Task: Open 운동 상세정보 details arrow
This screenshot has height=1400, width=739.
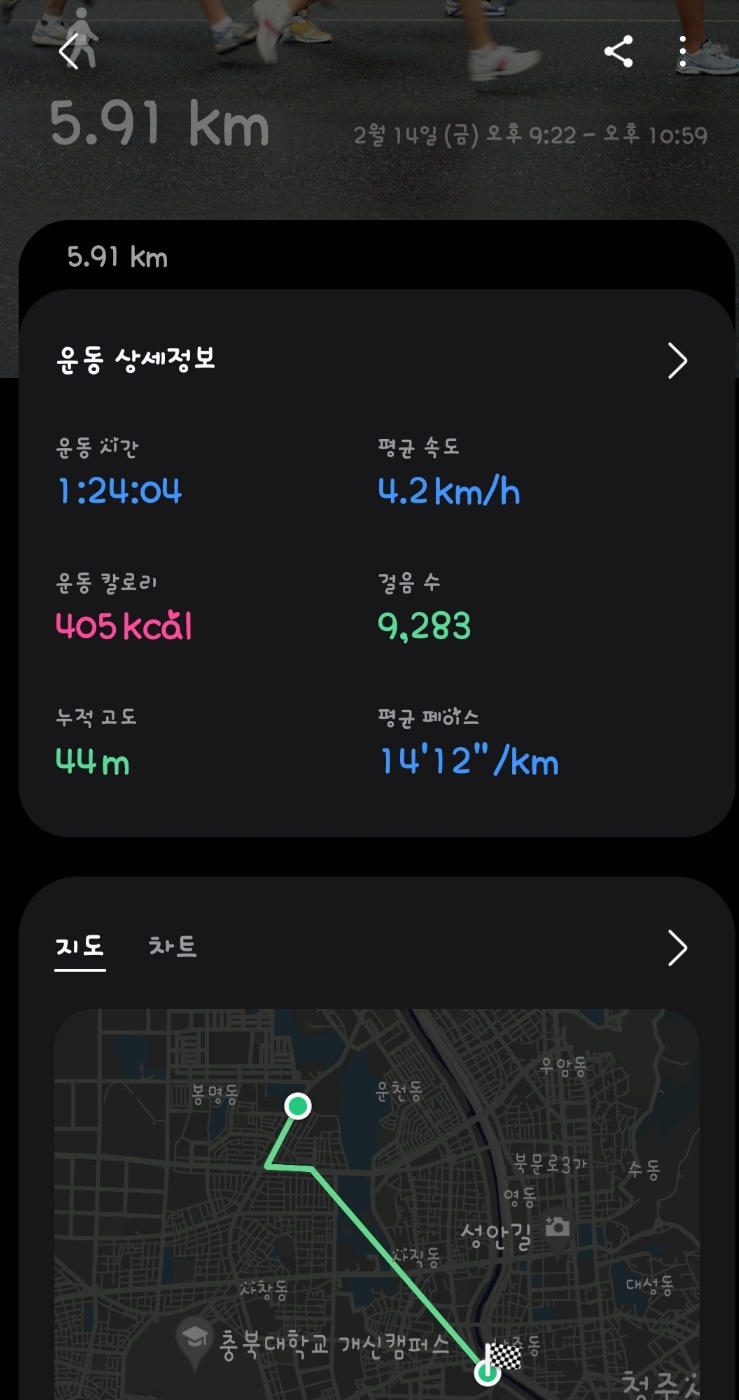Action: pos(677,361)
